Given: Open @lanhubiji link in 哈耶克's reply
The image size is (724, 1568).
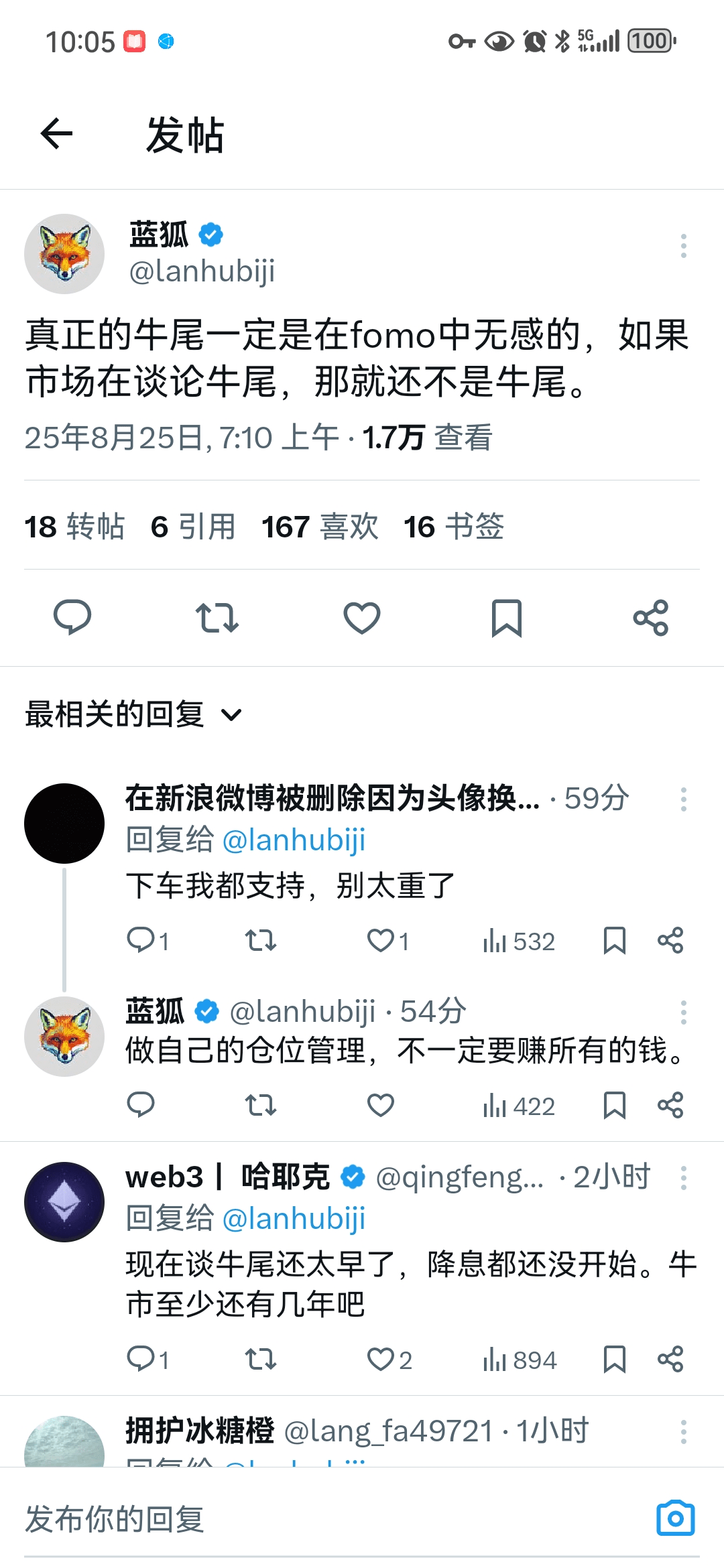Looking at the screenshot, I should tap(293, 1218).
